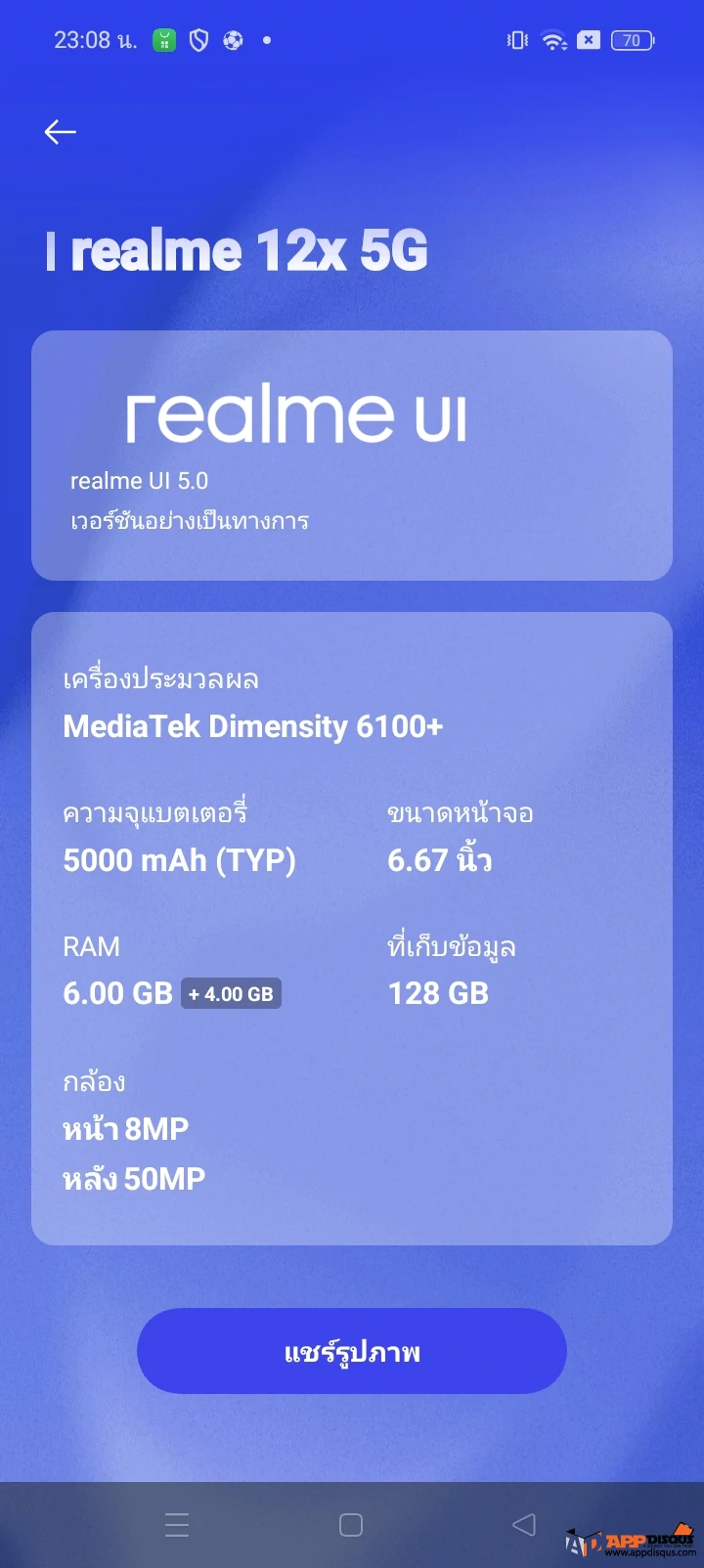Viewport: 704px width, 1568px height.
Task: Go to the home screen
Action: [351, 1525]
